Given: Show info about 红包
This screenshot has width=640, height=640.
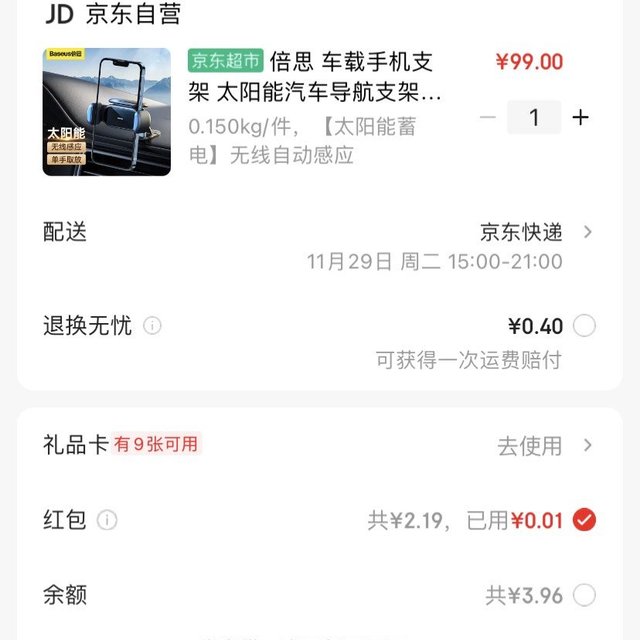Looking at the screenshot, I should (x=107, y=520).
